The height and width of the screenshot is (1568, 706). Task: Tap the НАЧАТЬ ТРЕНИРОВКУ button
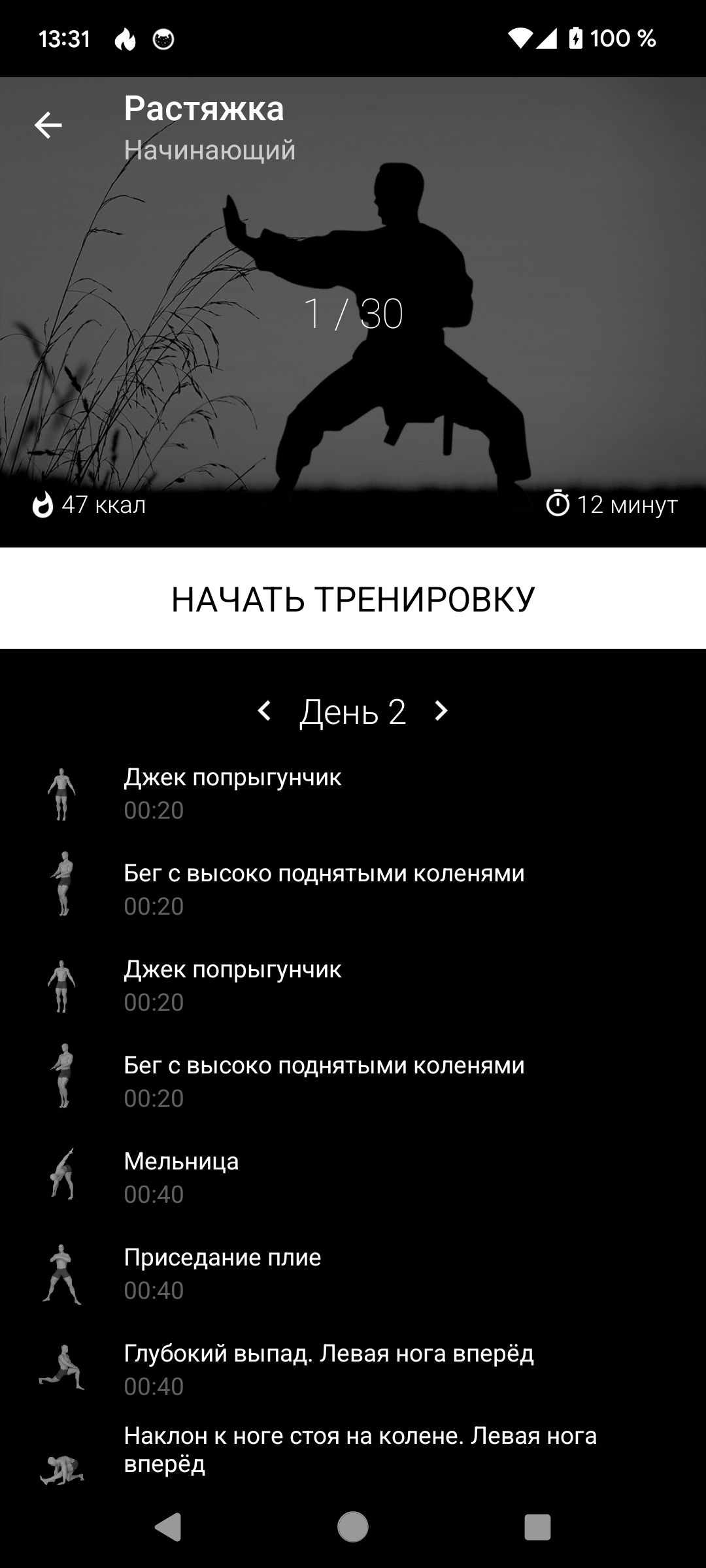point(353,598)
